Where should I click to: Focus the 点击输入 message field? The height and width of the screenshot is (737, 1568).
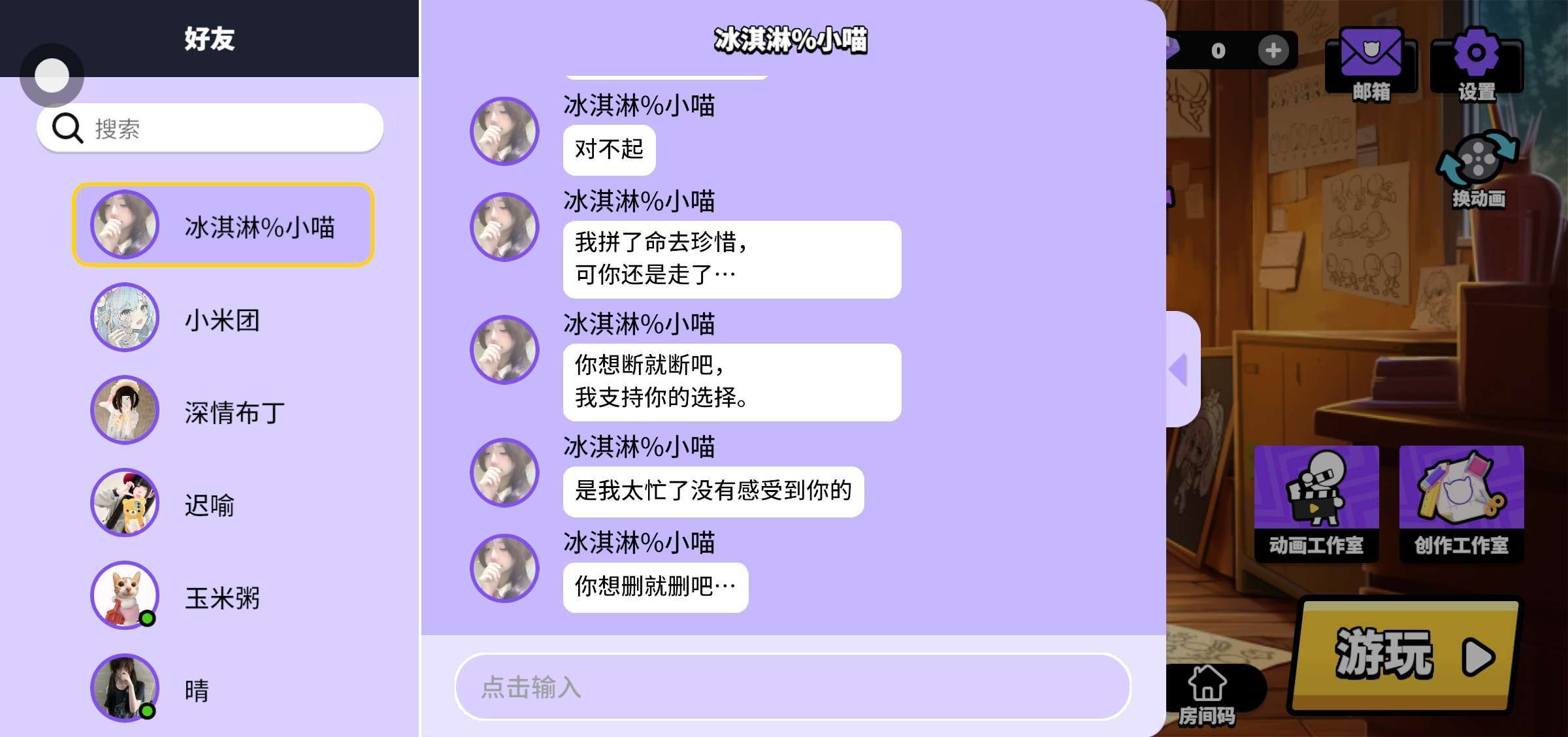tap(792, 687)
